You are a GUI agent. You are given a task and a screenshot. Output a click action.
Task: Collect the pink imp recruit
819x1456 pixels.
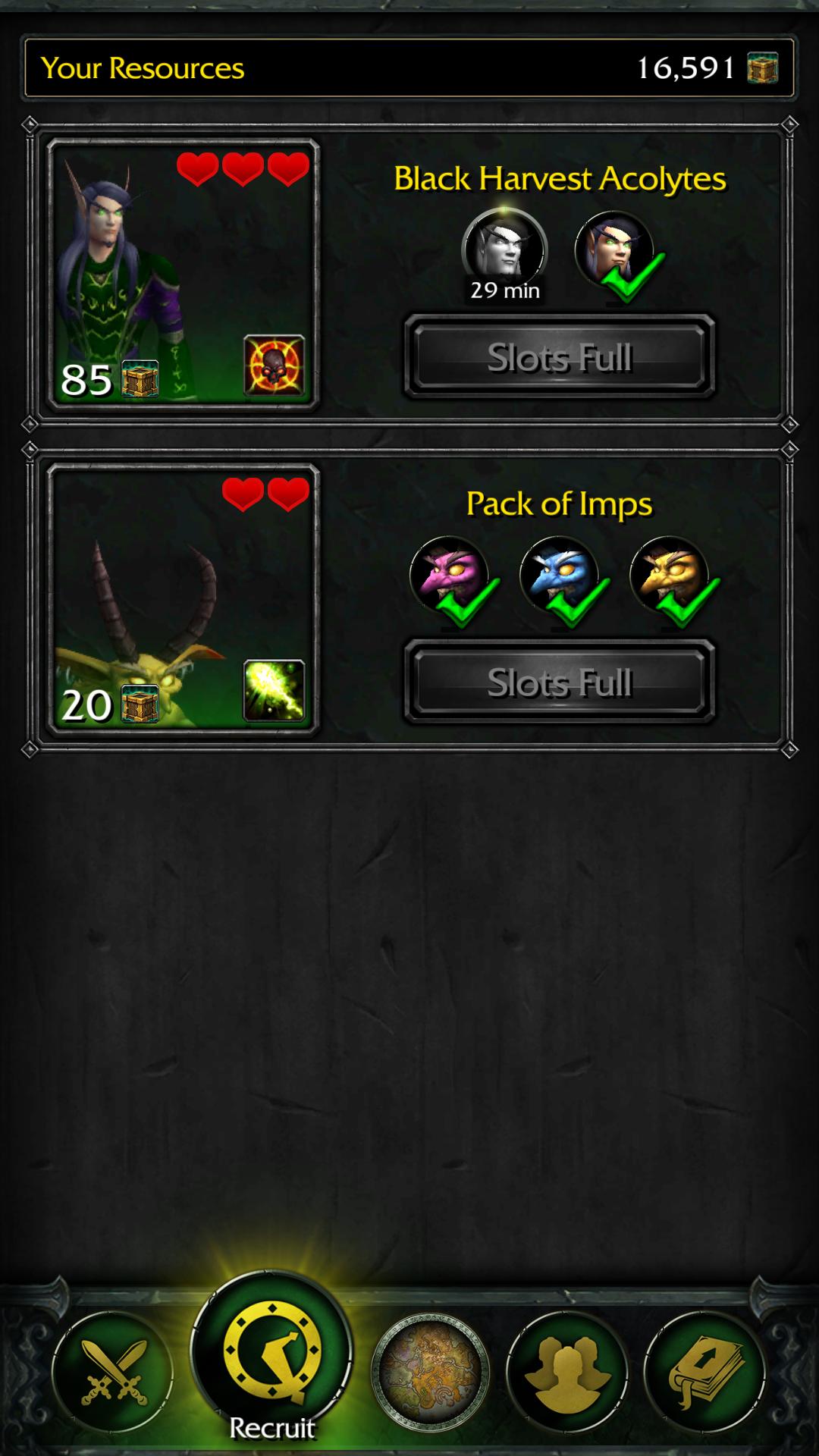click(450, 576)
